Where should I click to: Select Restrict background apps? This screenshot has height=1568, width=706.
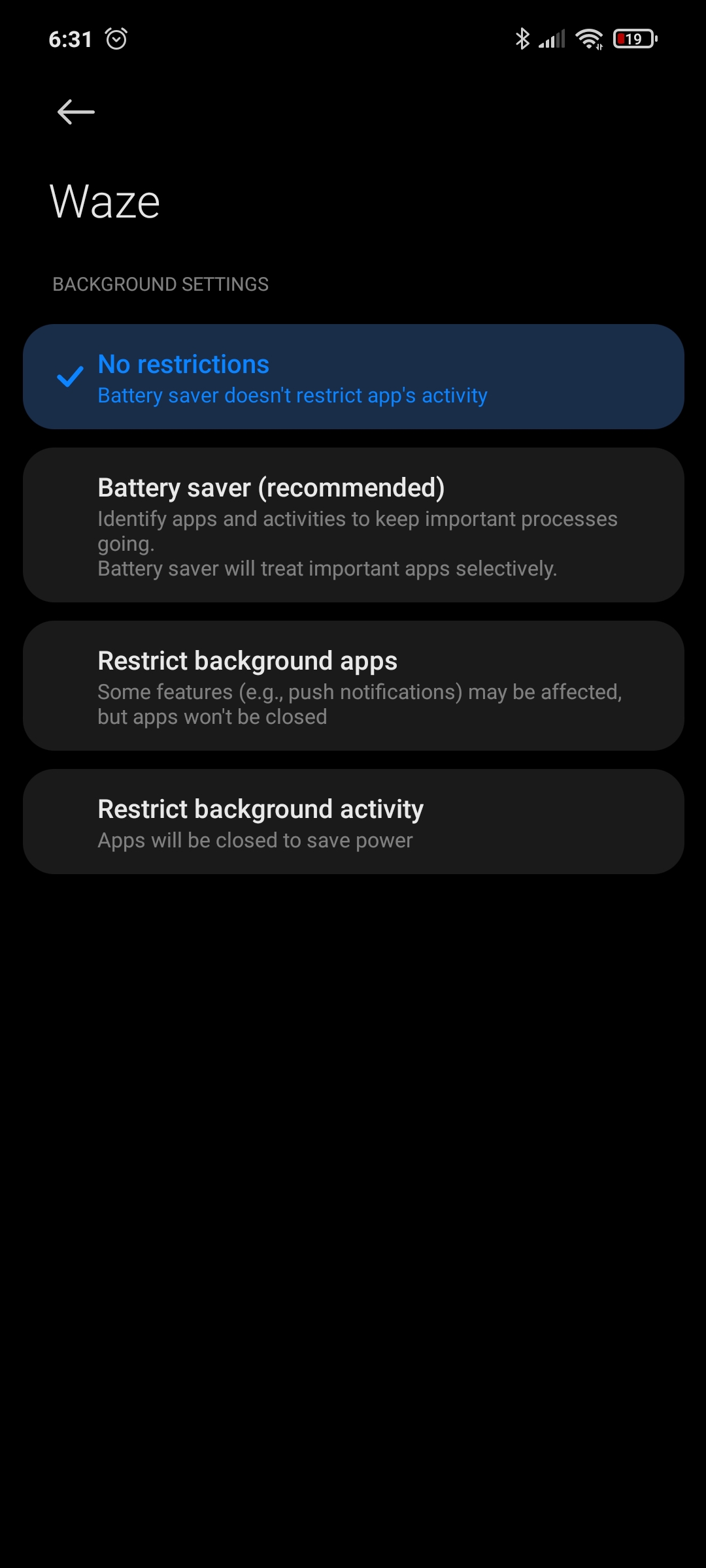click(353, 686)
